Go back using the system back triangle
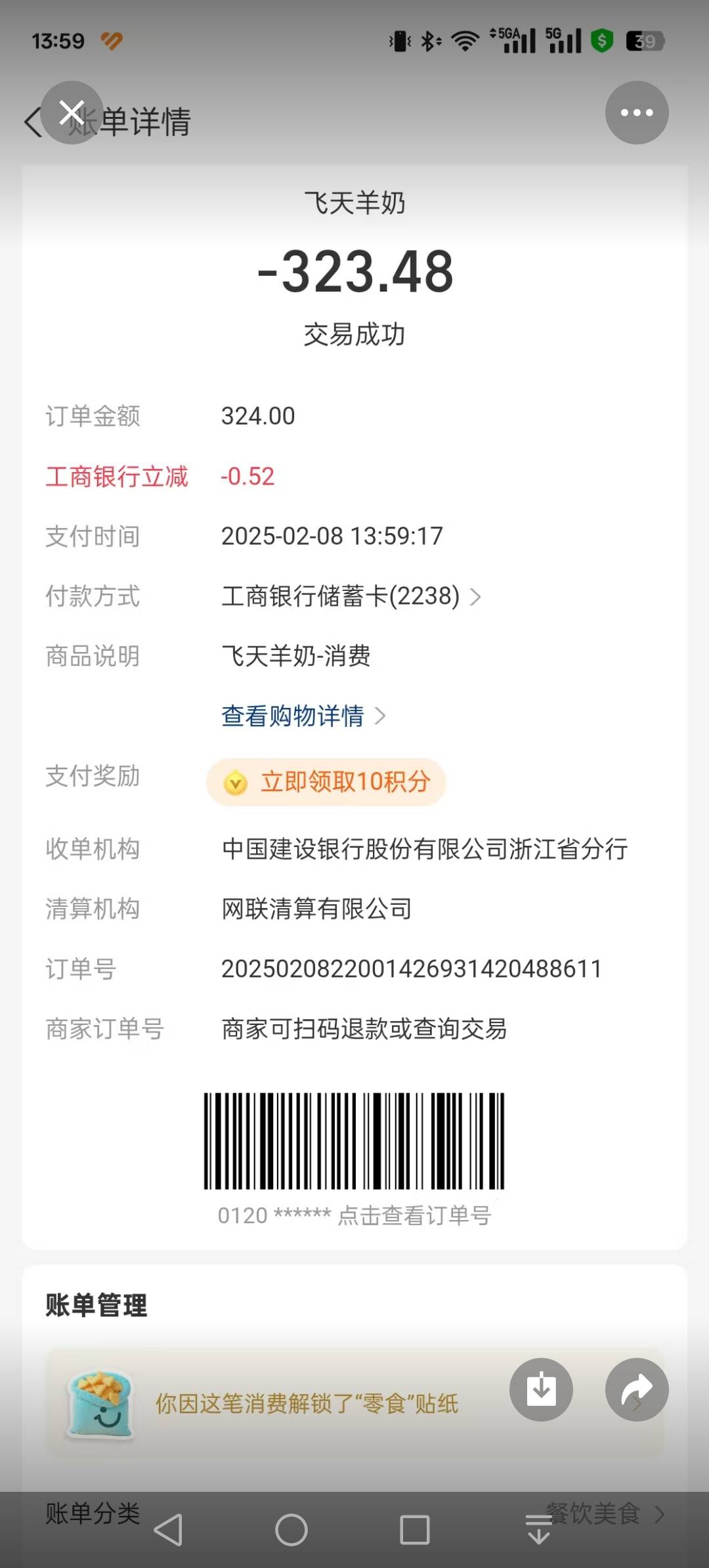 coord(168,1530)
